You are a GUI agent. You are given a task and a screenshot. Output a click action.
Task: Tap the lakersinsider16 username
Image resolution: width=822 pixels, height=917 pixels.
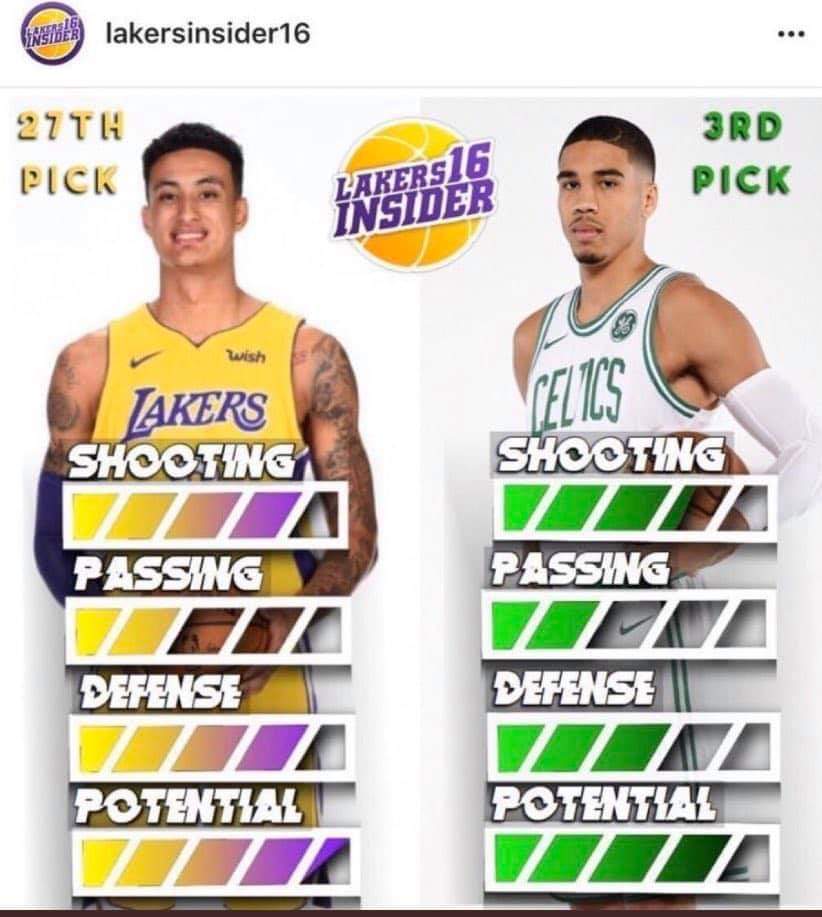(x=208, y=33)
